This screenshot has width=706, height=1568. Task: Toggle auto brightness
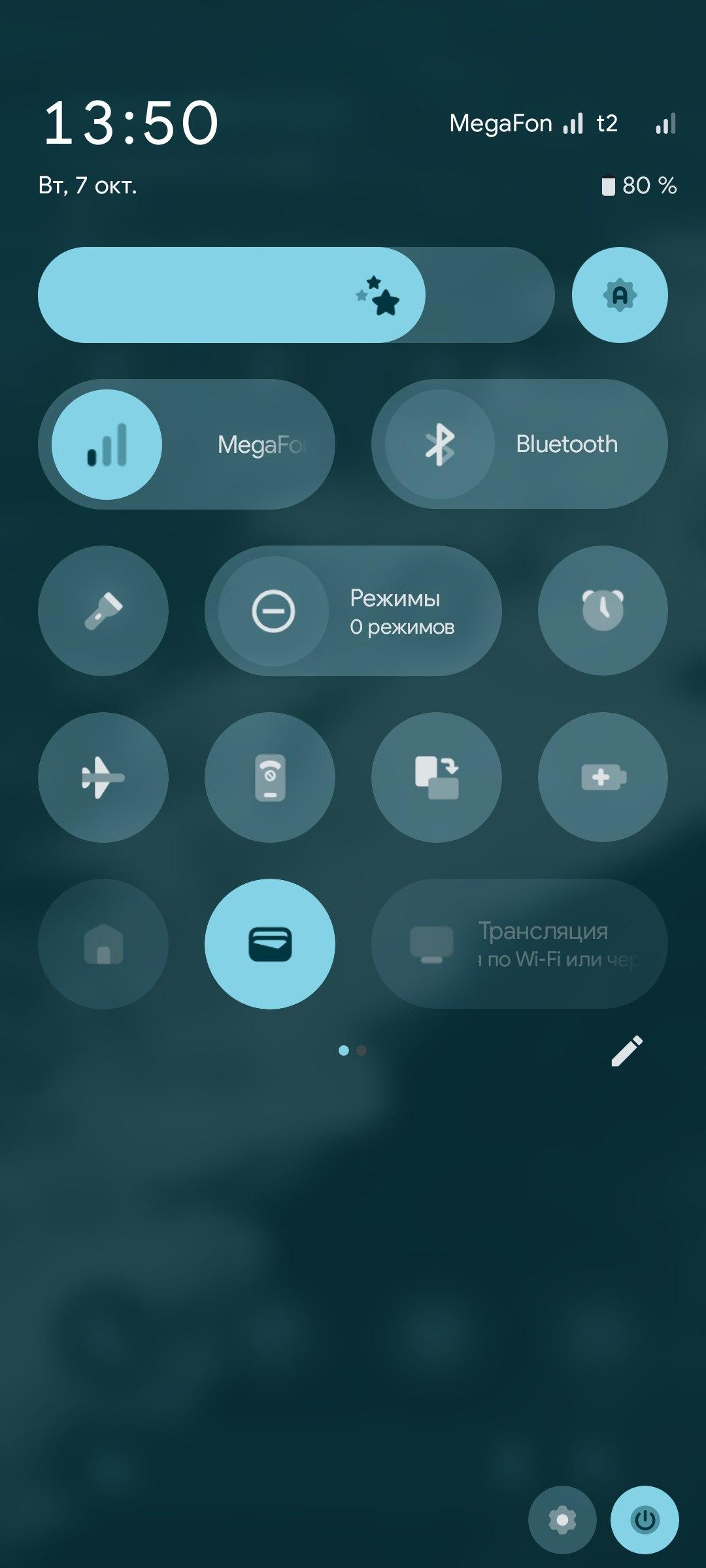tap(619, 295)
